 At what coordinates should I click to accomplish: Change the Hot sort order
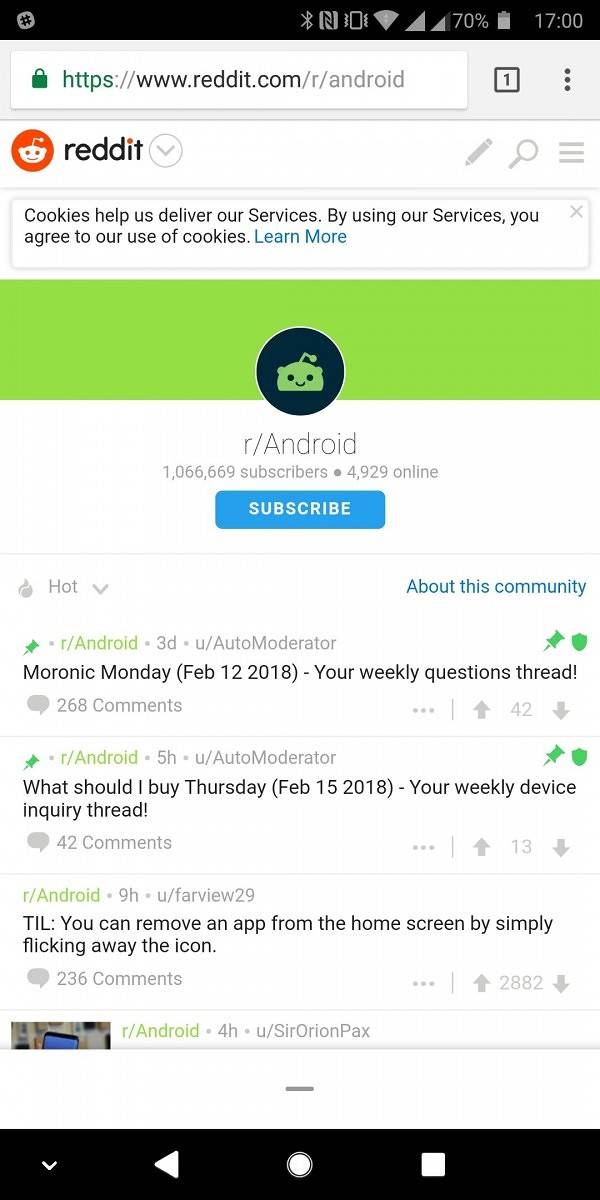tap(63, 588)
